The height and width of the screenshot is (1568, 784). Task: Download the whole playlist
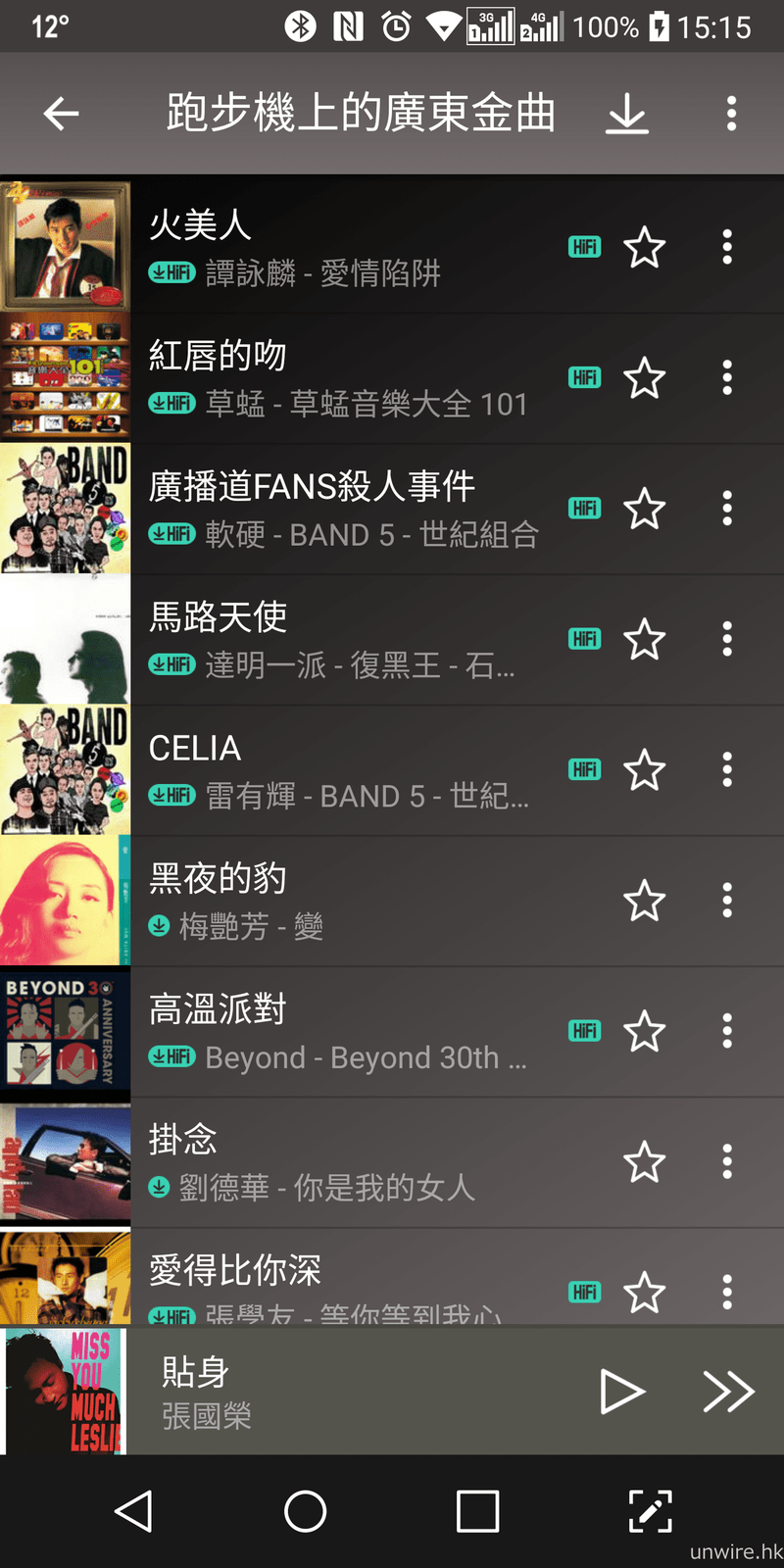(627, 115)
